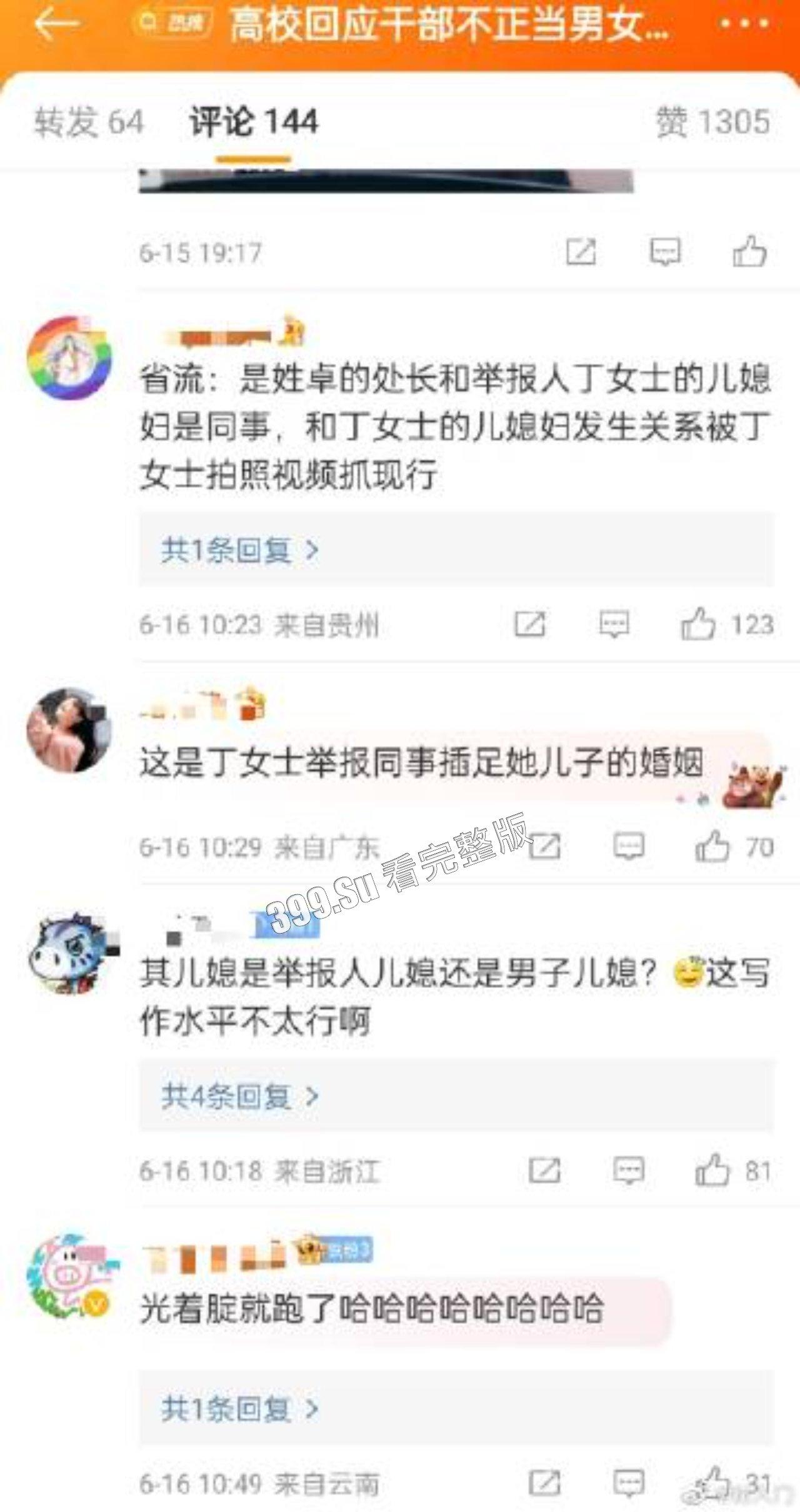Like the 浙江 comment with 81 likes
The height and width of the screenshot is (1512, 800).
(712, 1171)
